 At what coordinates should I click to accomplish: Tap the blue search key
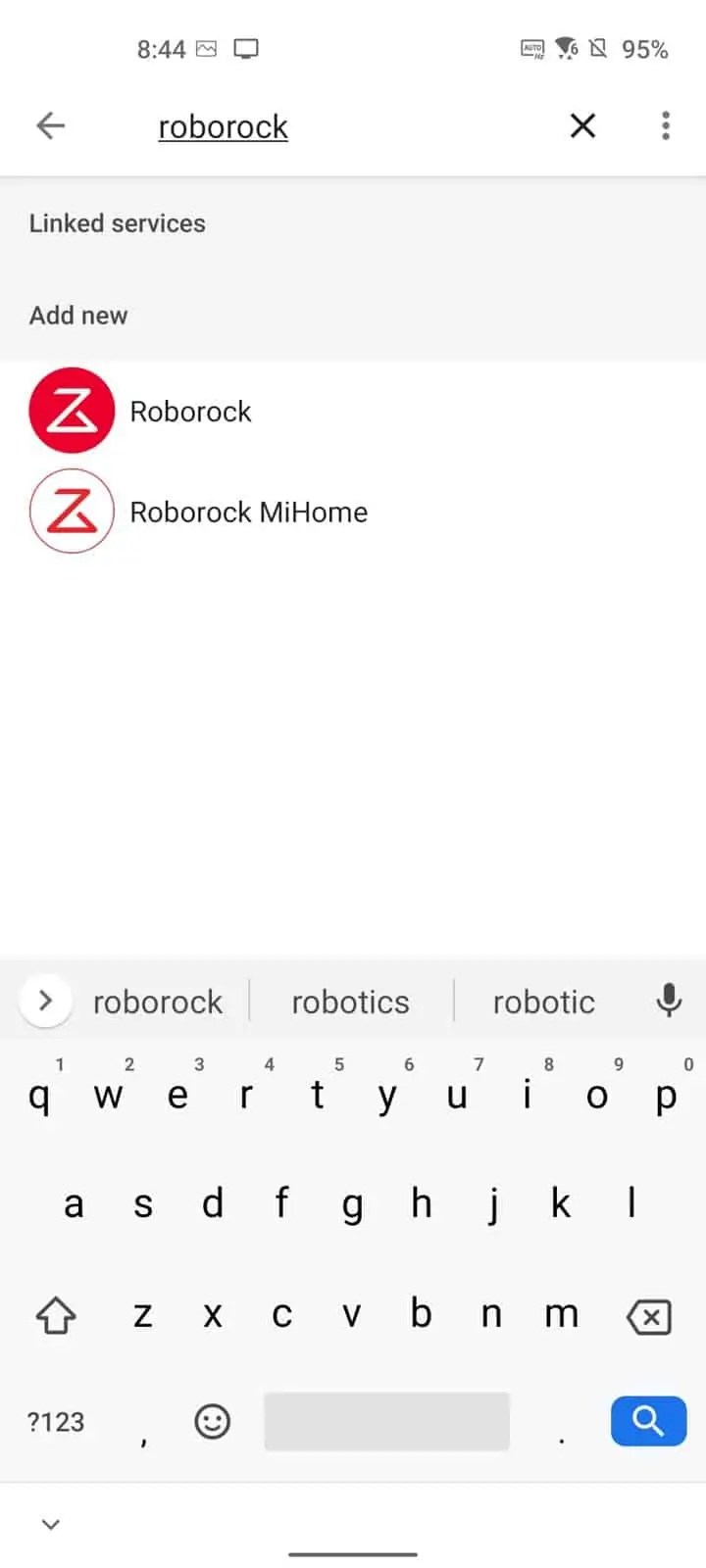coord(647,1420)
